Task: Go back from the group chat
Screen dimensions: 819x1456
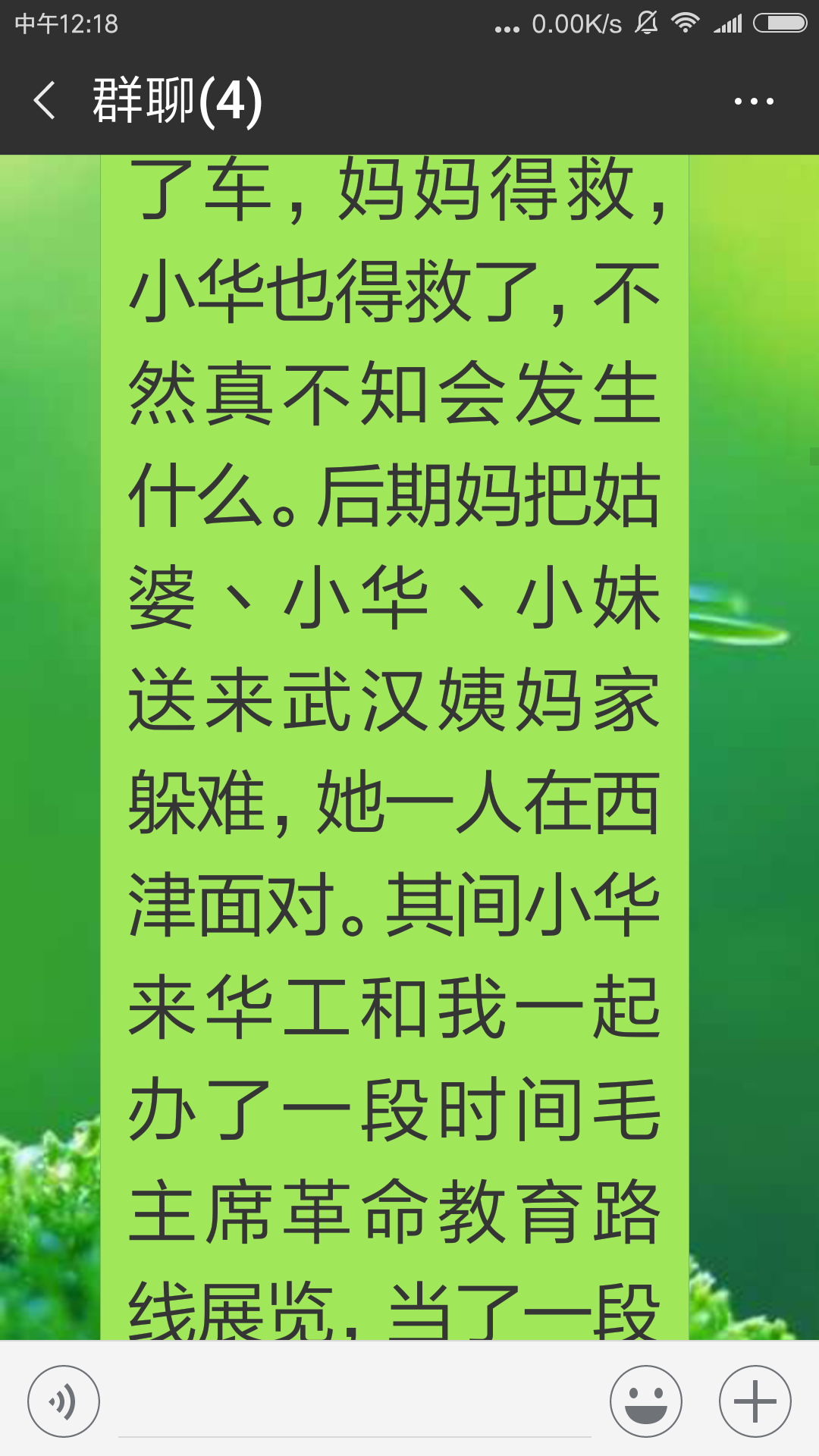Action: pyautogui.click(x=45, y=100)
